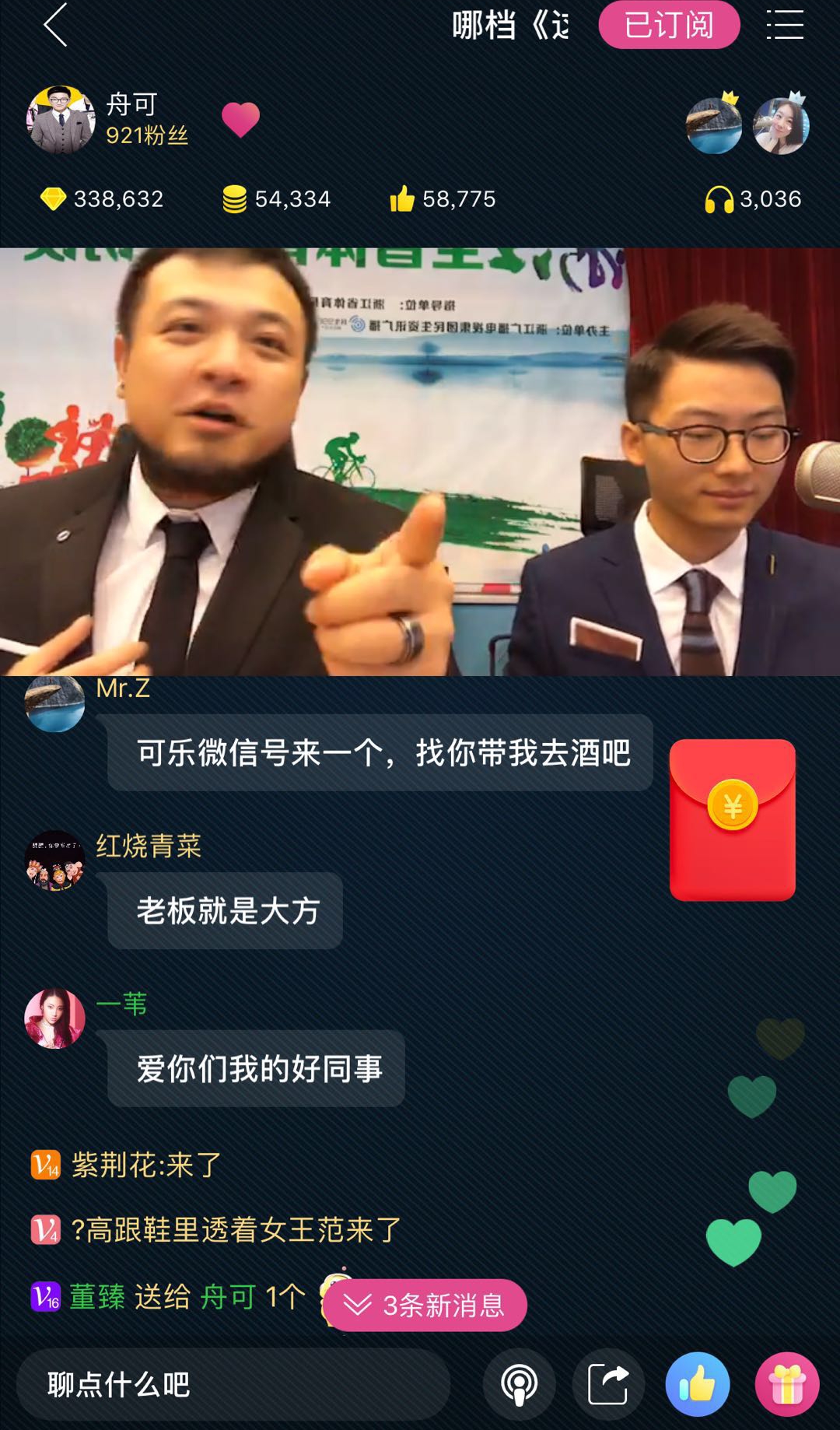Tap the podcast microphone icon
Image resolution: width=840 pixels, height=1430 pixels.
[519, 1385]
